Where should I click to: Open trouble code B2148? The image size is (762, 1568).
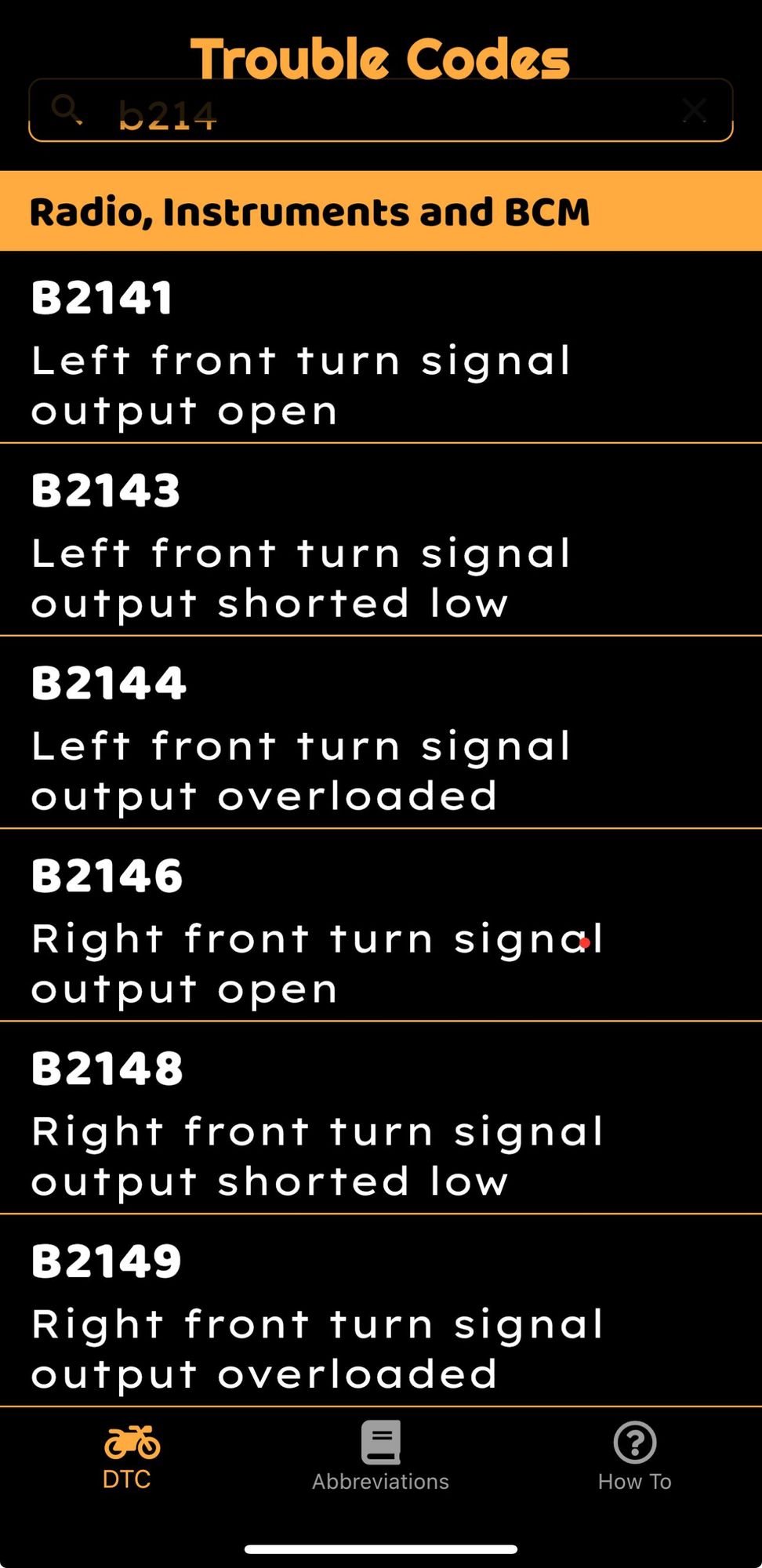pos(380,1119)
